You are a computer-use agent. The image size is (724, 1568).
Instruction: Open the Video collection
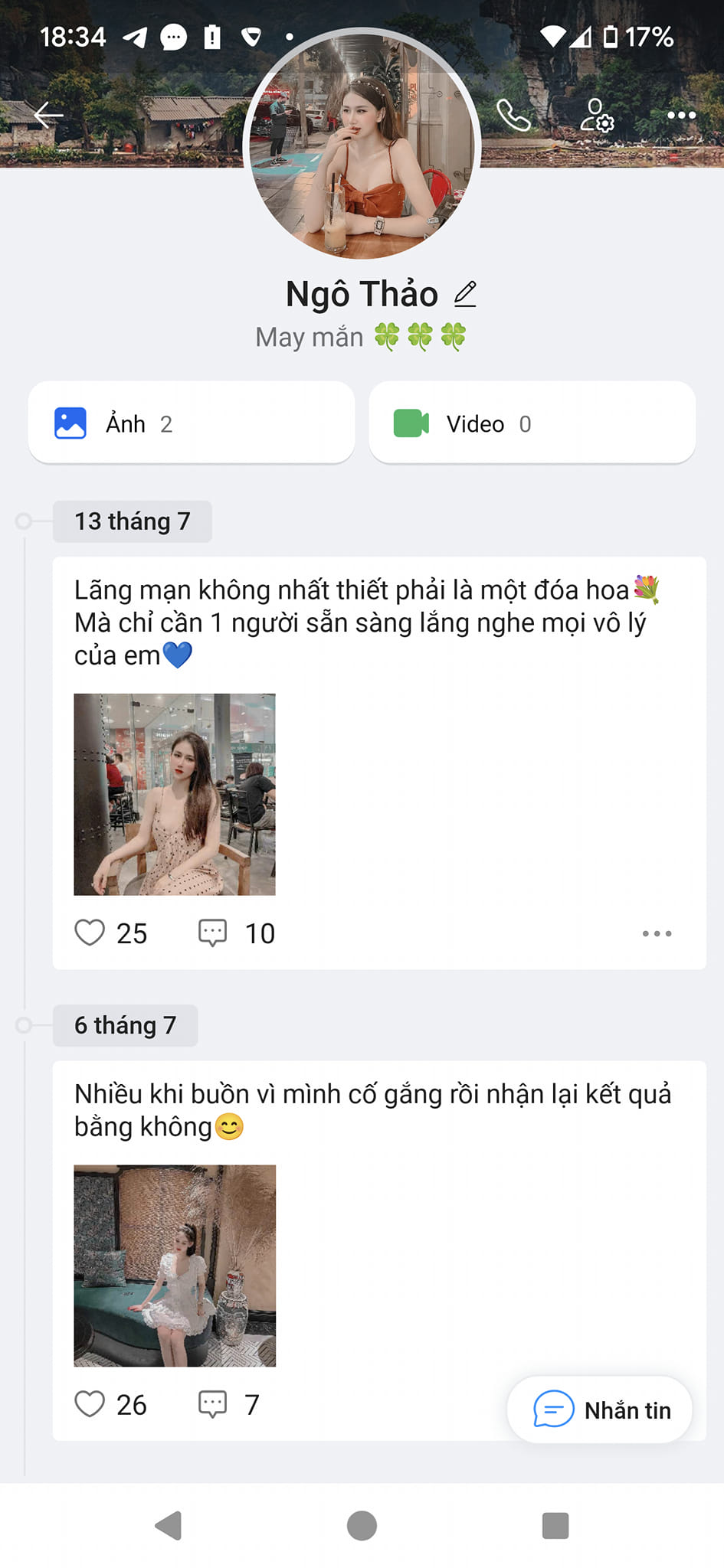(x=532, y=423)
